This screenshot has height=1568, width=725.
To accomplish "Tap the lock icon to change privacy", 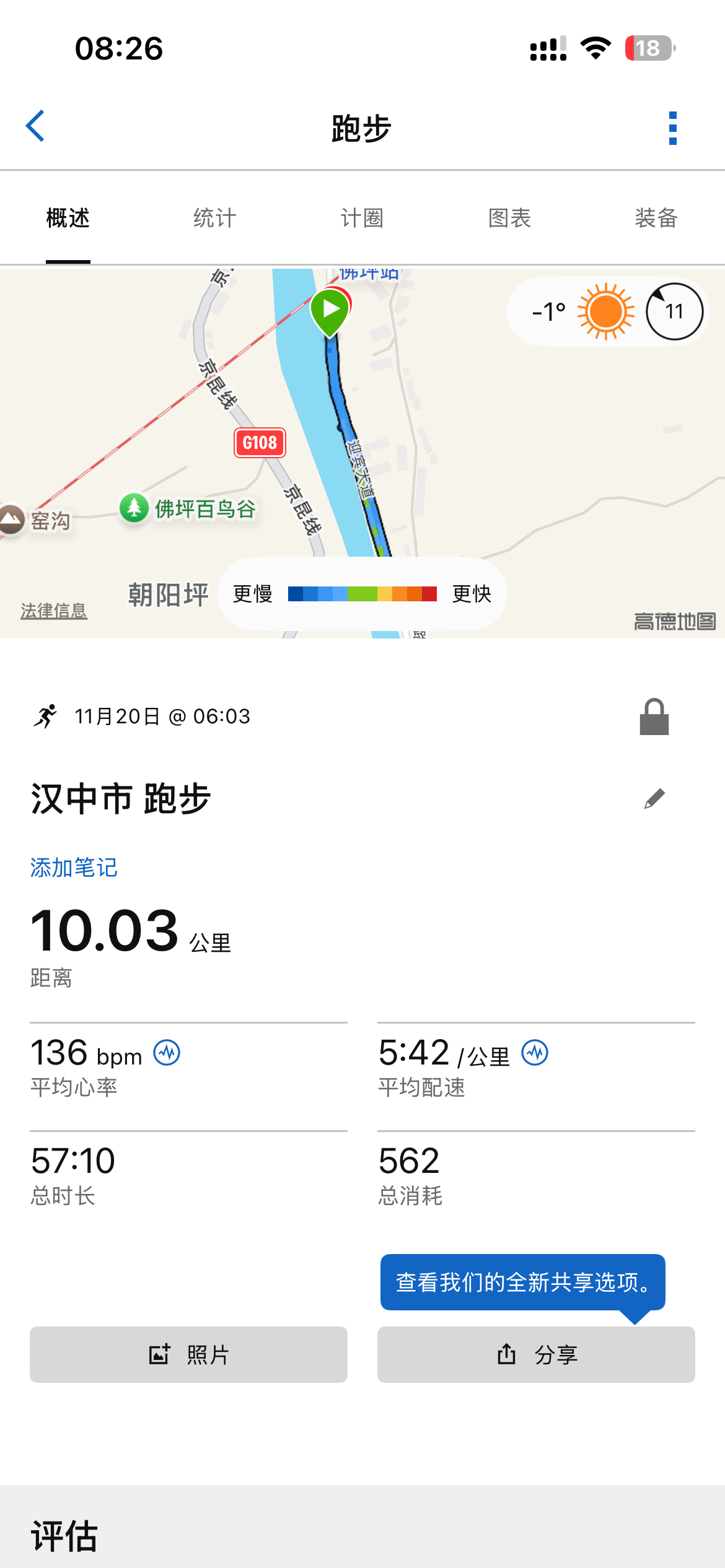I will (x=654, y=716).
